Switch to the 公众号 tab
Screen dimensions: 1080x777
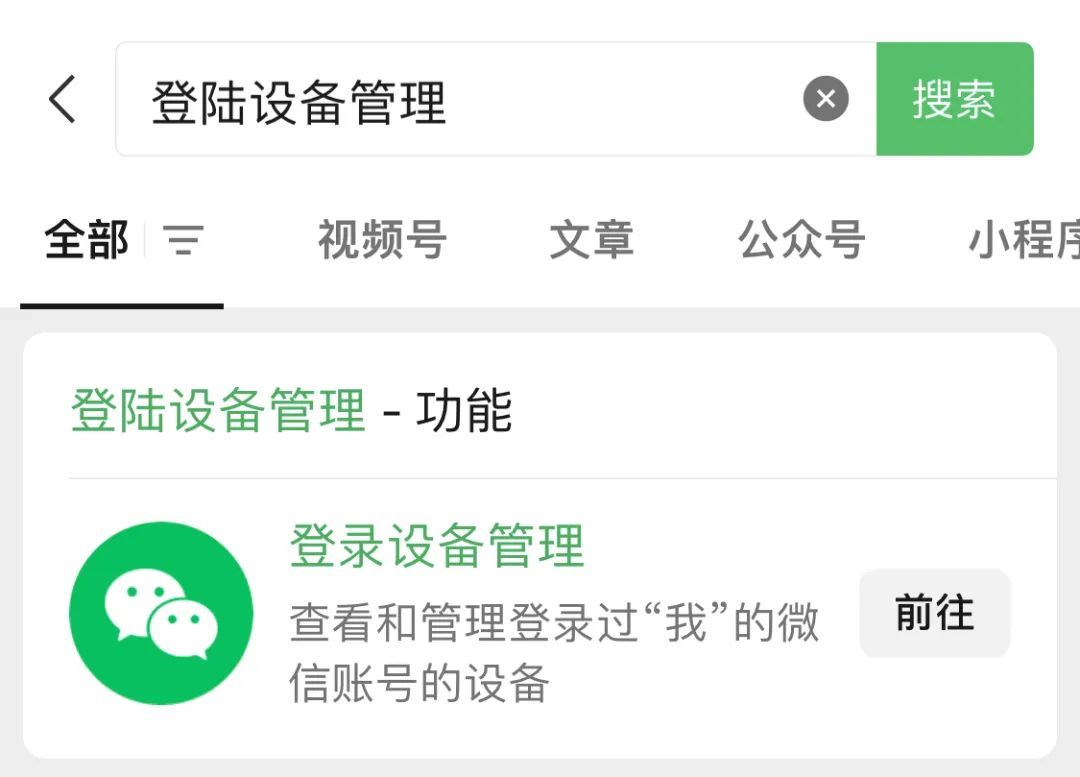click(800, 240)
